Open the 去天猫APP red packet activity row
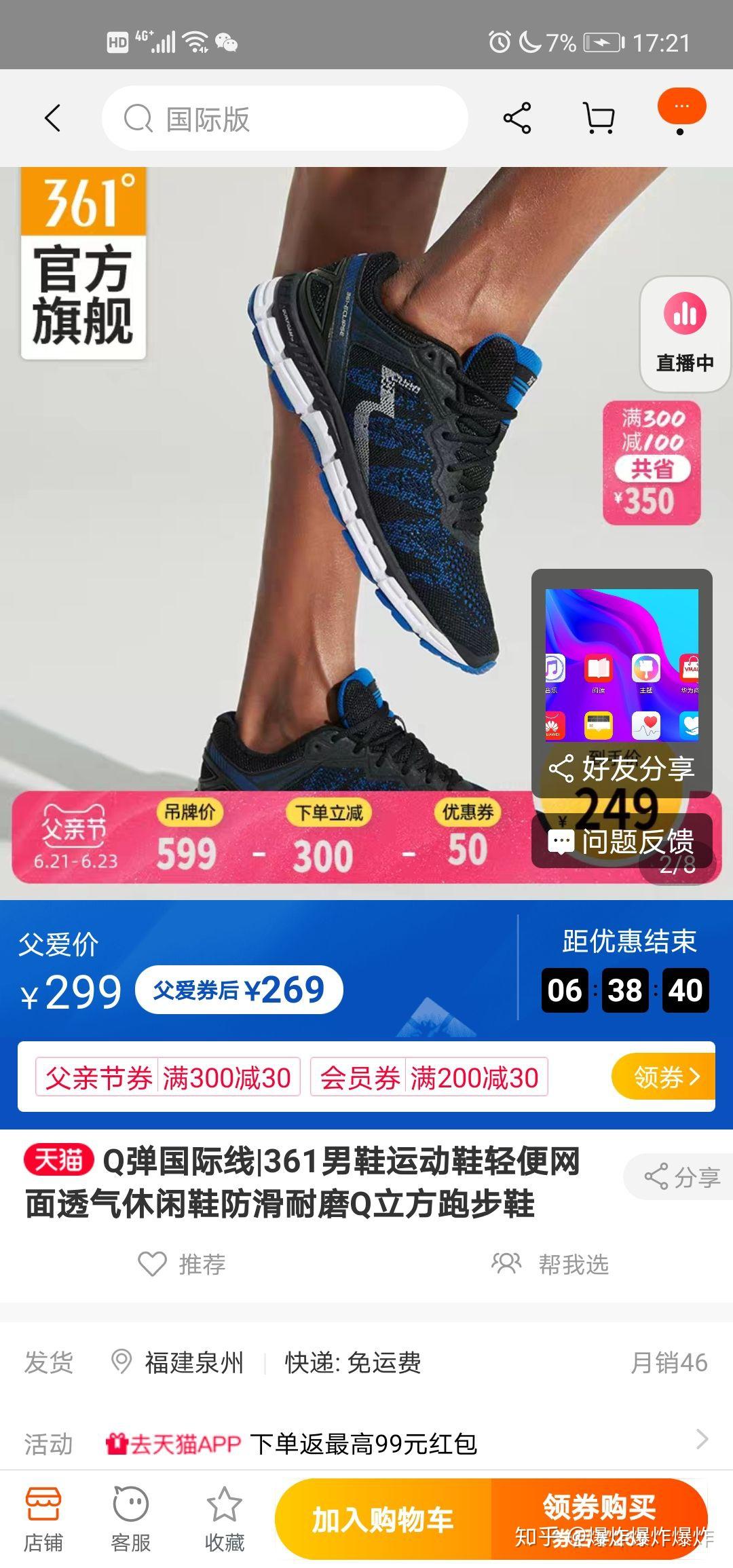The height and width of the screenshot is (1568, 733). [366, 1443]
